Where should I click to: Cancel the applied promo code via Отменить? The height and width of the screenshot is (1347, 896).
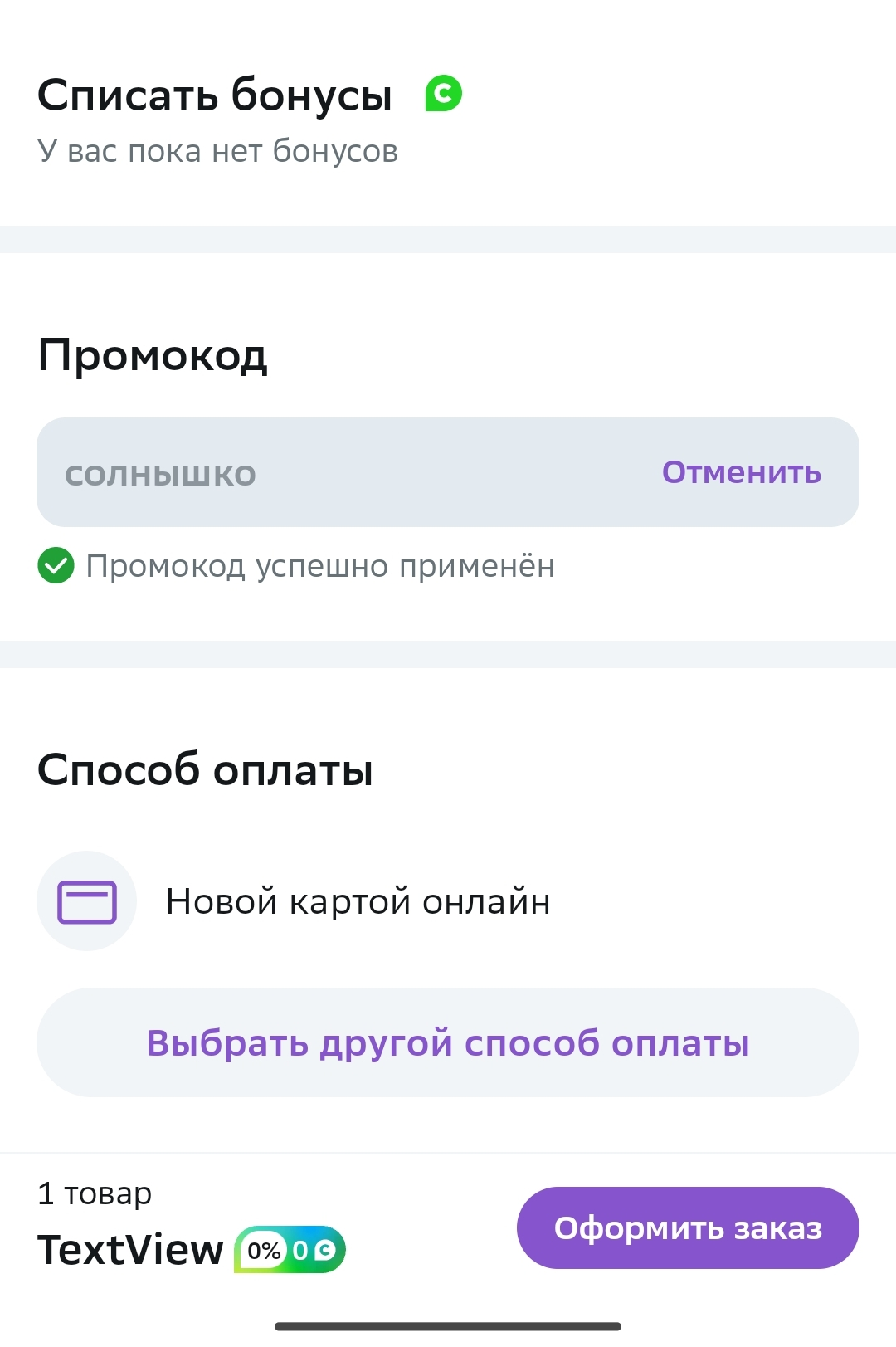741,472
